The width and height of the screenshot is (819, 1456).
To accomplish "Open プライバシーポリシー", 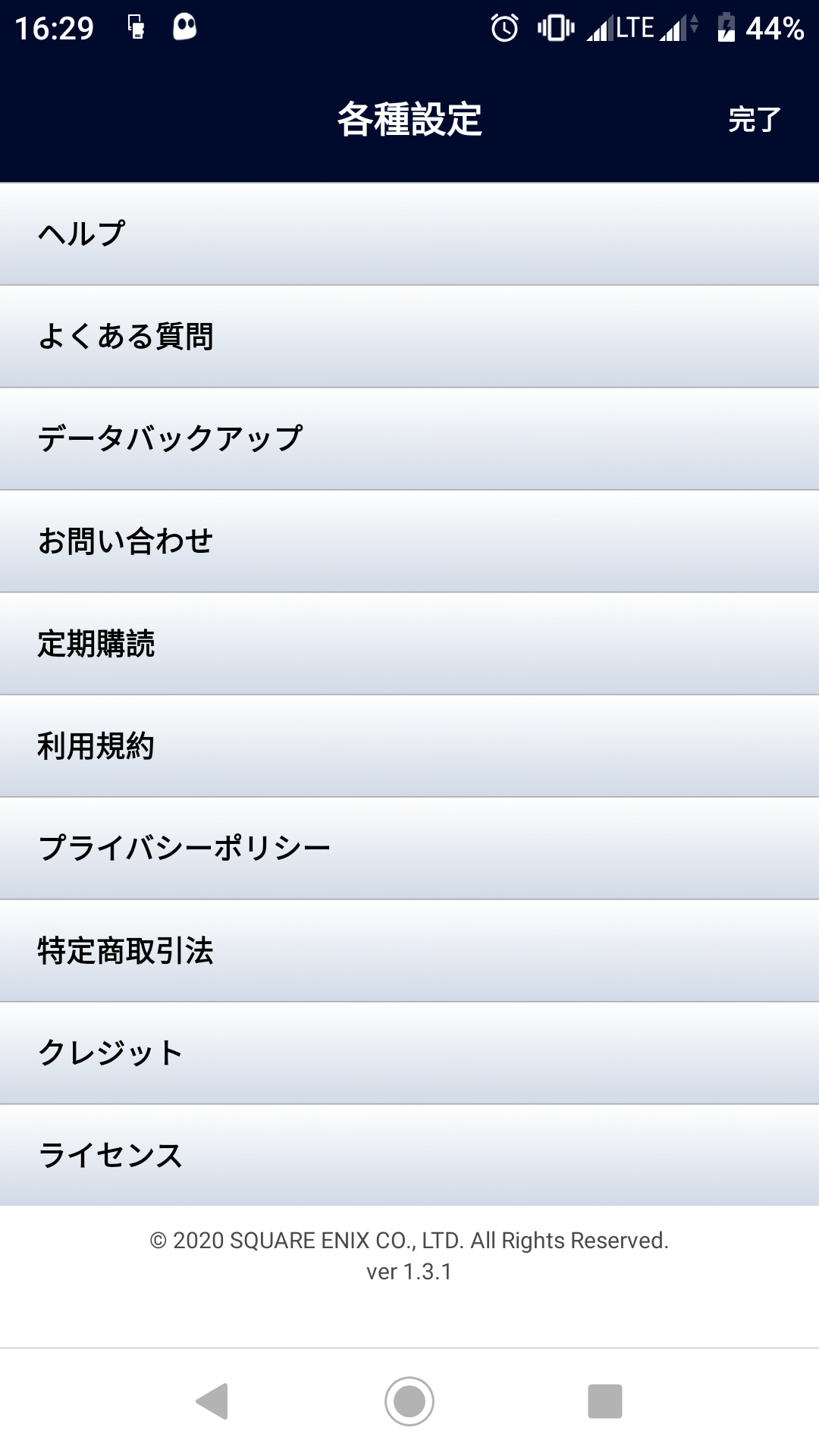I will click(409, 848).
